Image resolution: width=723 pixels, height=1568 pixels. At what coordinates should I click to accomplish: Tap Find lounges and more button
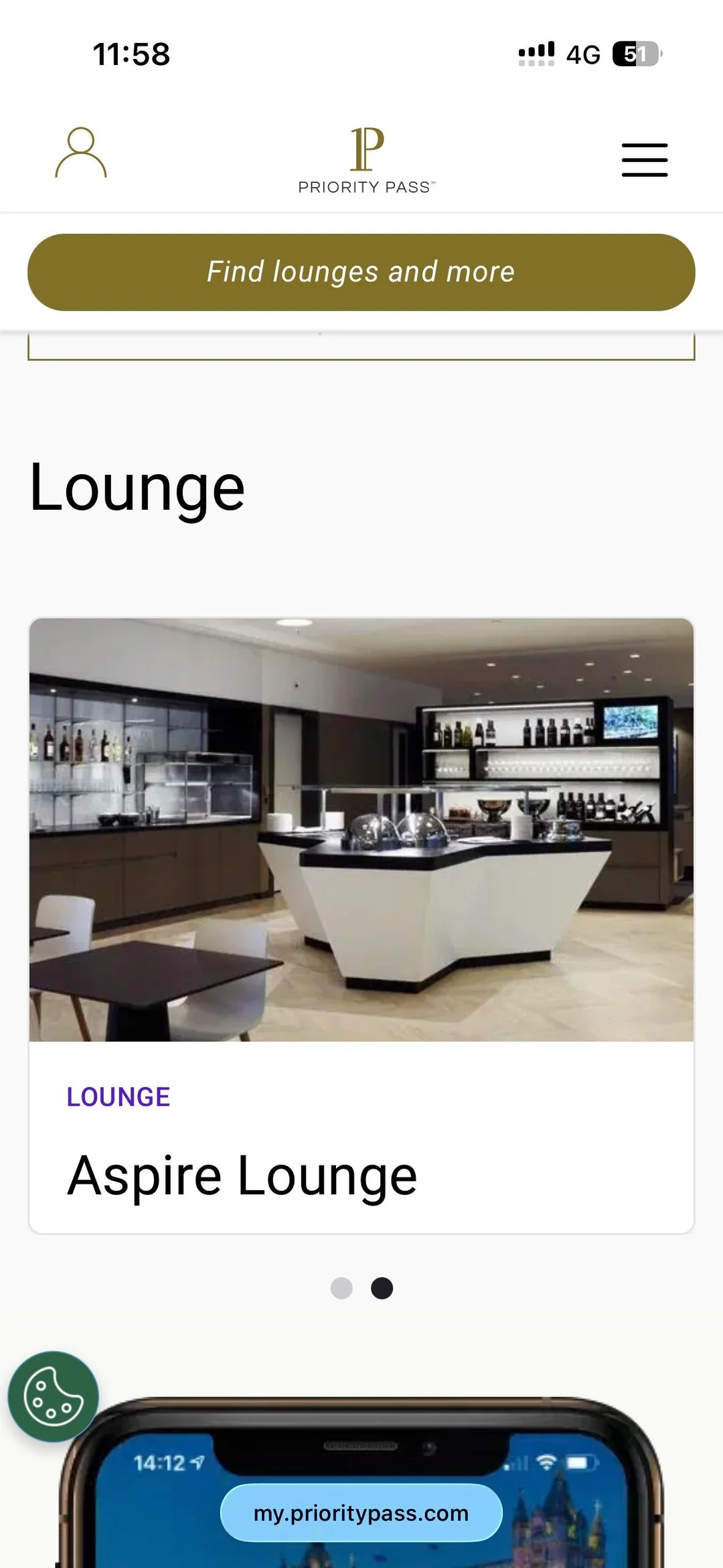(361, 272)
